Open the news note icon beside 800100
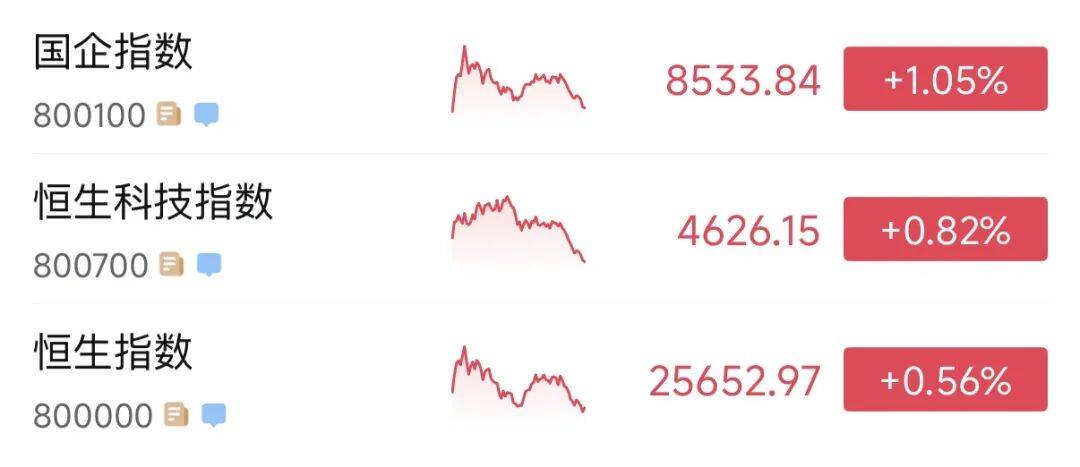The width and height of the screenshot is (1080, 467). tap(169, 114)
